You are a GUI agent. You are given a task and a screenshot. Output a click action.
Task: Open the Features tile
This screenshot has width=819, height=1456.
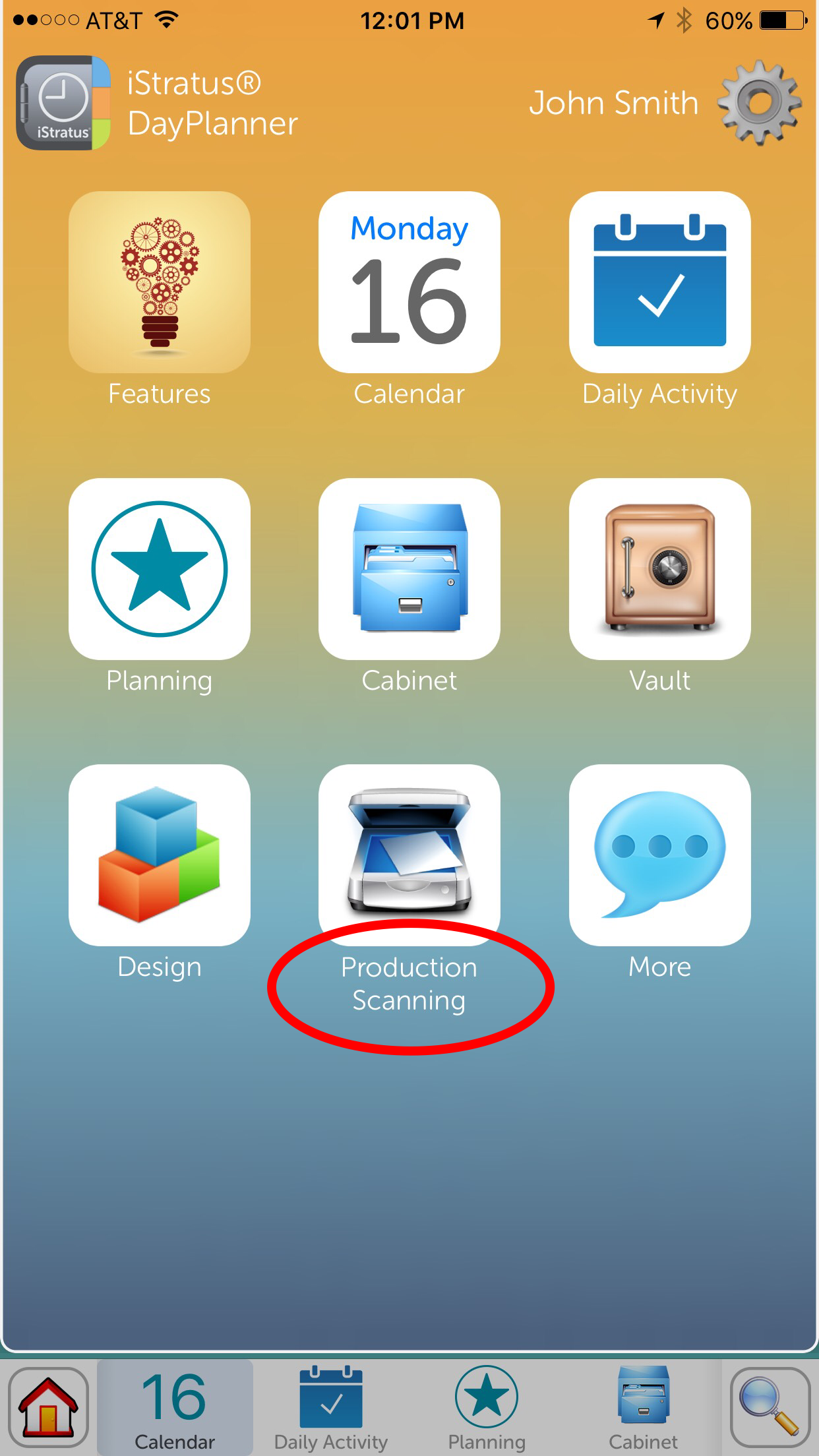click(159, 282)
